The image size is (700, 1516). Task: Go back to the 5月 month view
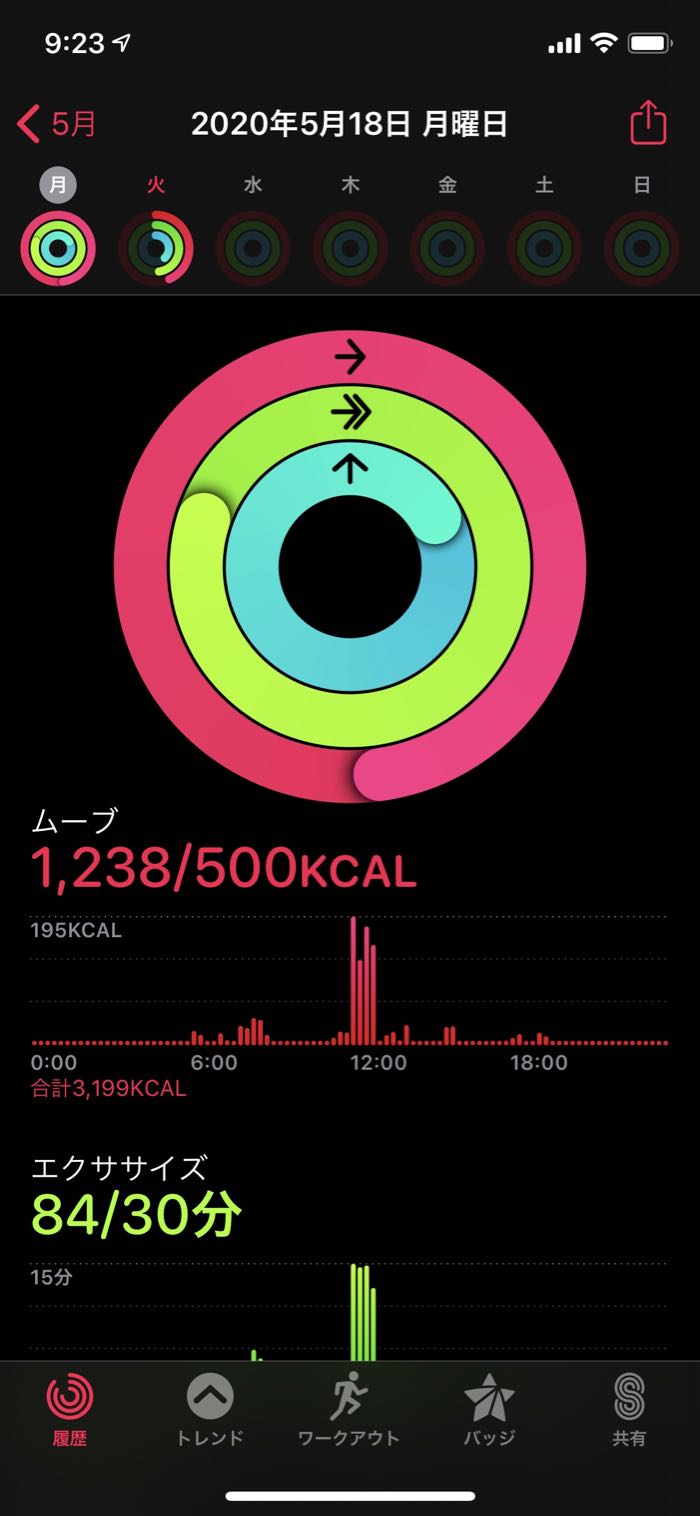coord(58,125)
